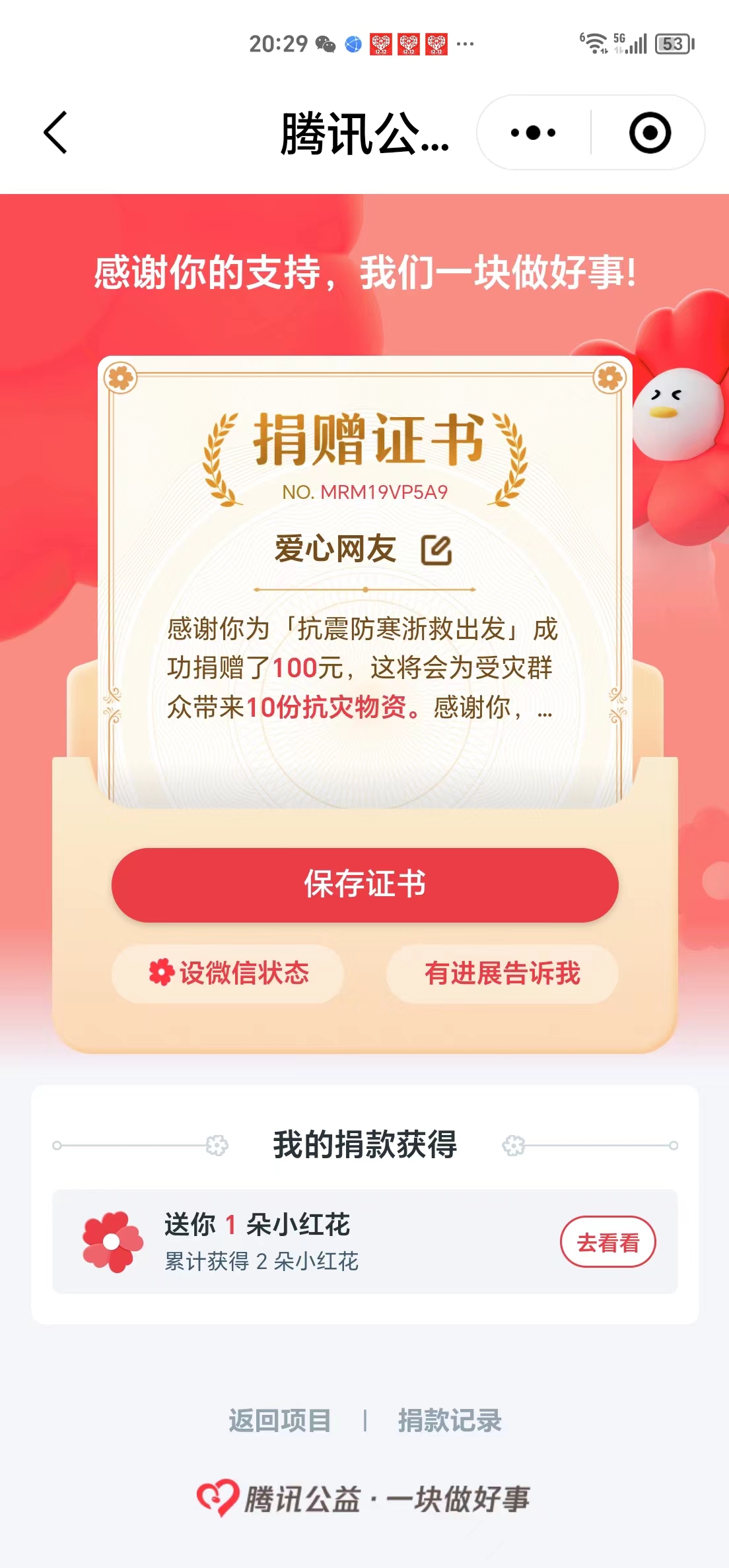Open the 捐款记录 link
Image resolution: width=729 pixels, height=1568 pixels.
(x=450, y=1420)
